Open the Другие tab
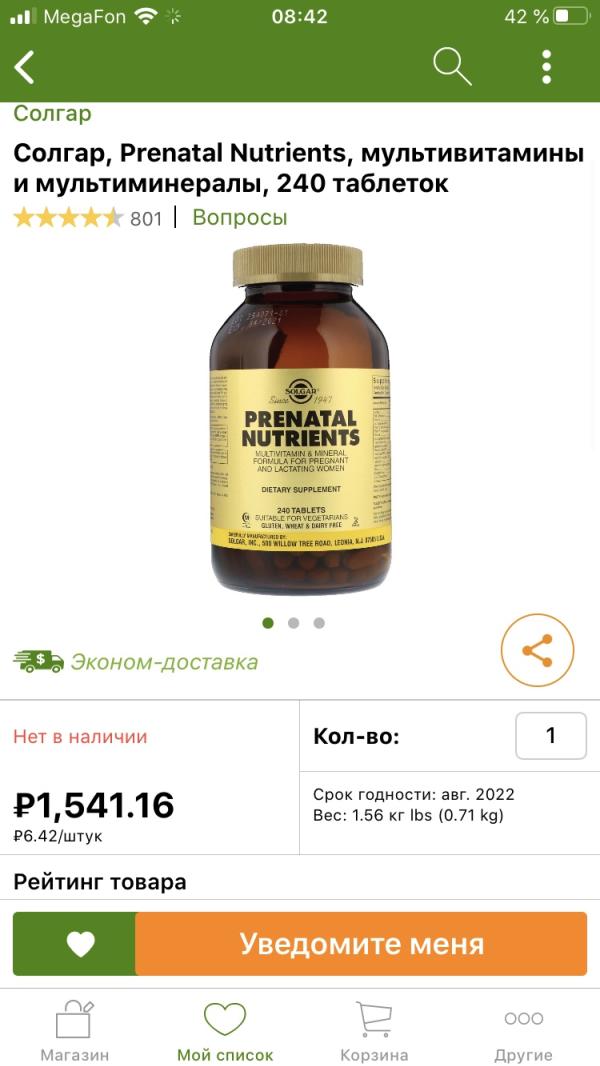Viewport: 600px width, 1066px height. (523, 1031)
